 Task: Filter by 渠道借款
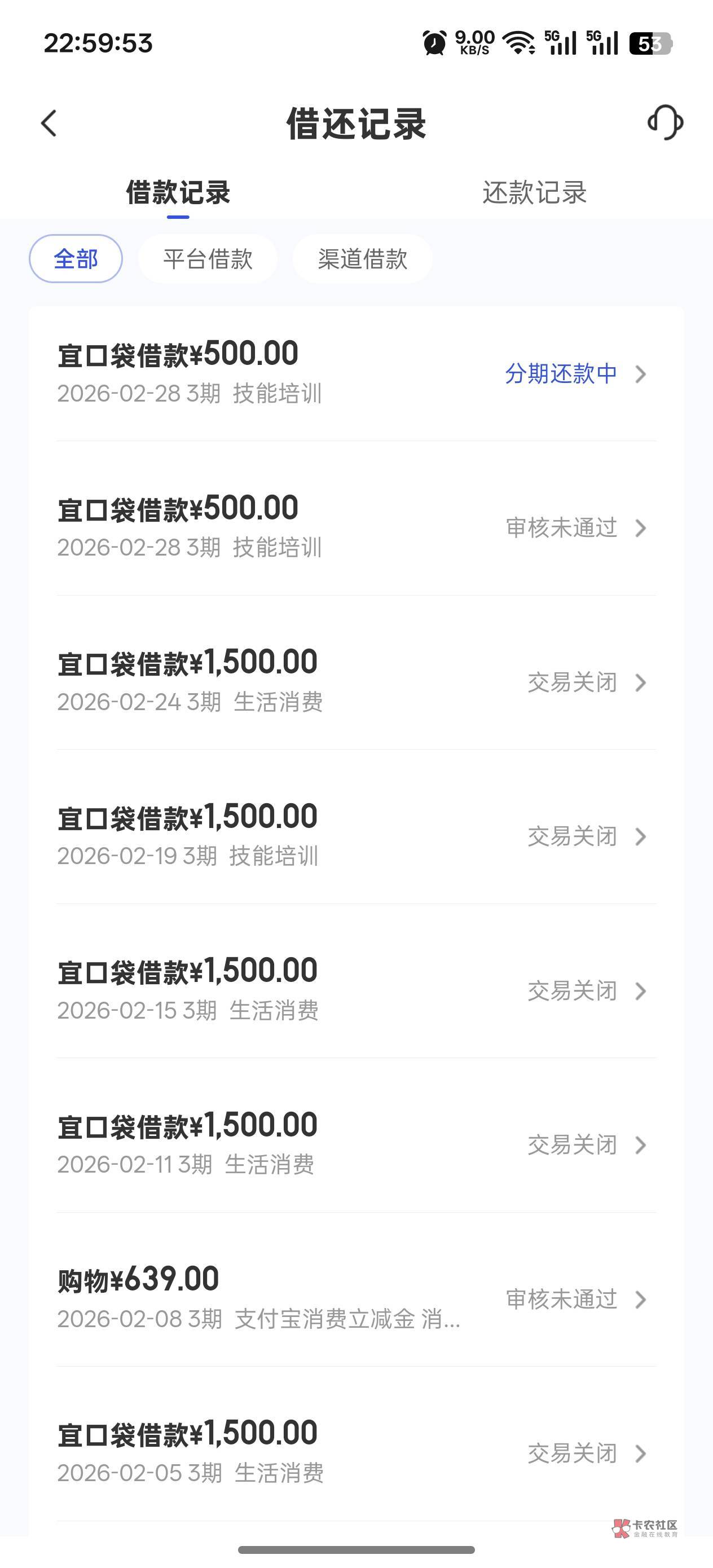[x=362, y=259]
